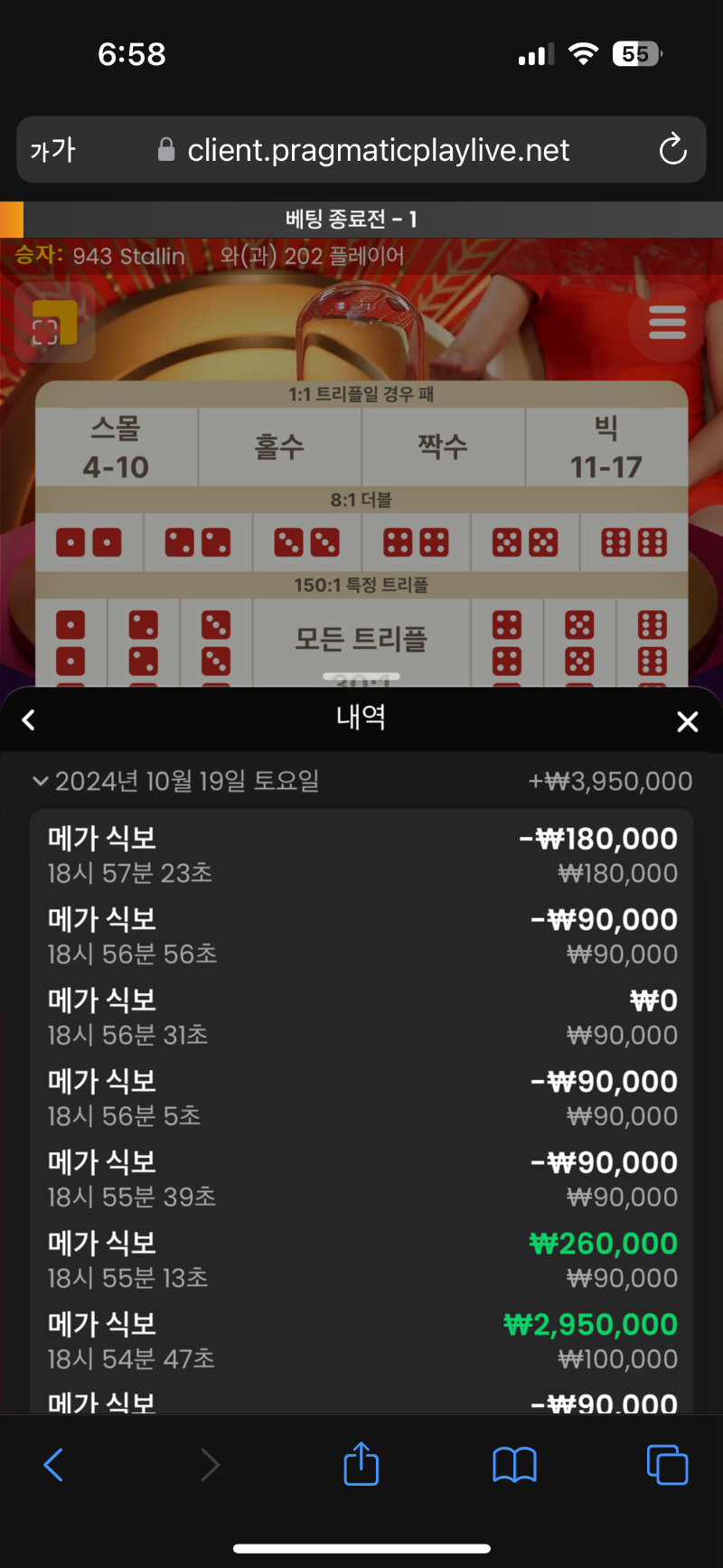
Task: Close the 내역 history panel
Action: click(x=688, y=721)
